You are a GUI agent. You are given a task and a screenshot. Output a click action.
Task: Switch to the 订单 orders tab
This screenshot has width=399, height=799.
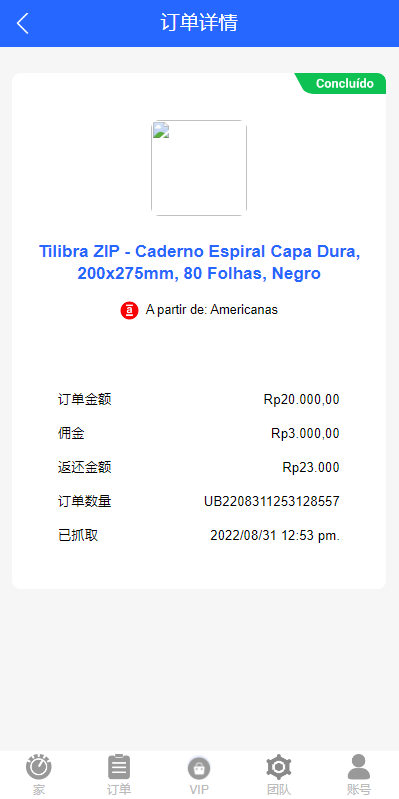[x=119, y=775]
